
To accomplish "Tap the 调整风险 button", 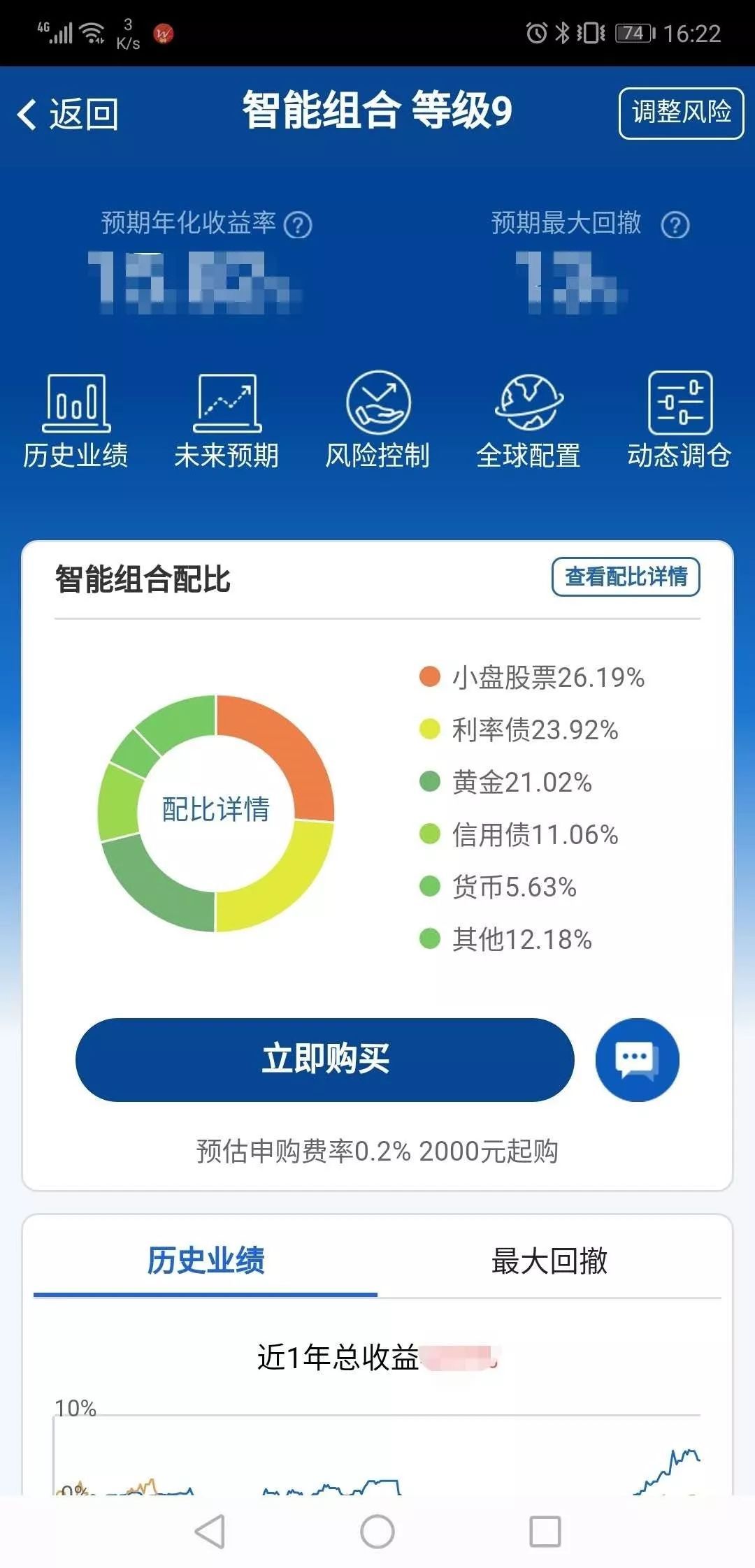I will pos(680,113).
